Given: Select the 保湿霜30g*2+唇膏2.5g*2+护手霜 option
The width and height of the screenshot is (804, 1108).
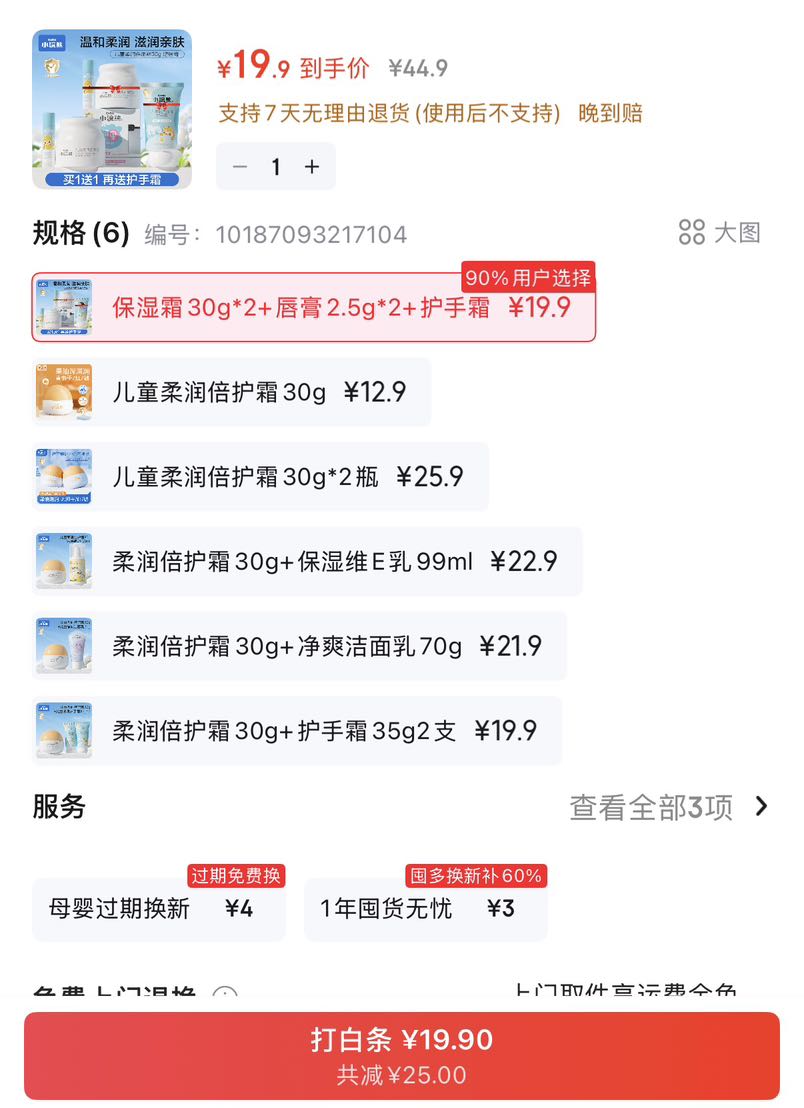Looking at the screenshot, I should point(314,307).
